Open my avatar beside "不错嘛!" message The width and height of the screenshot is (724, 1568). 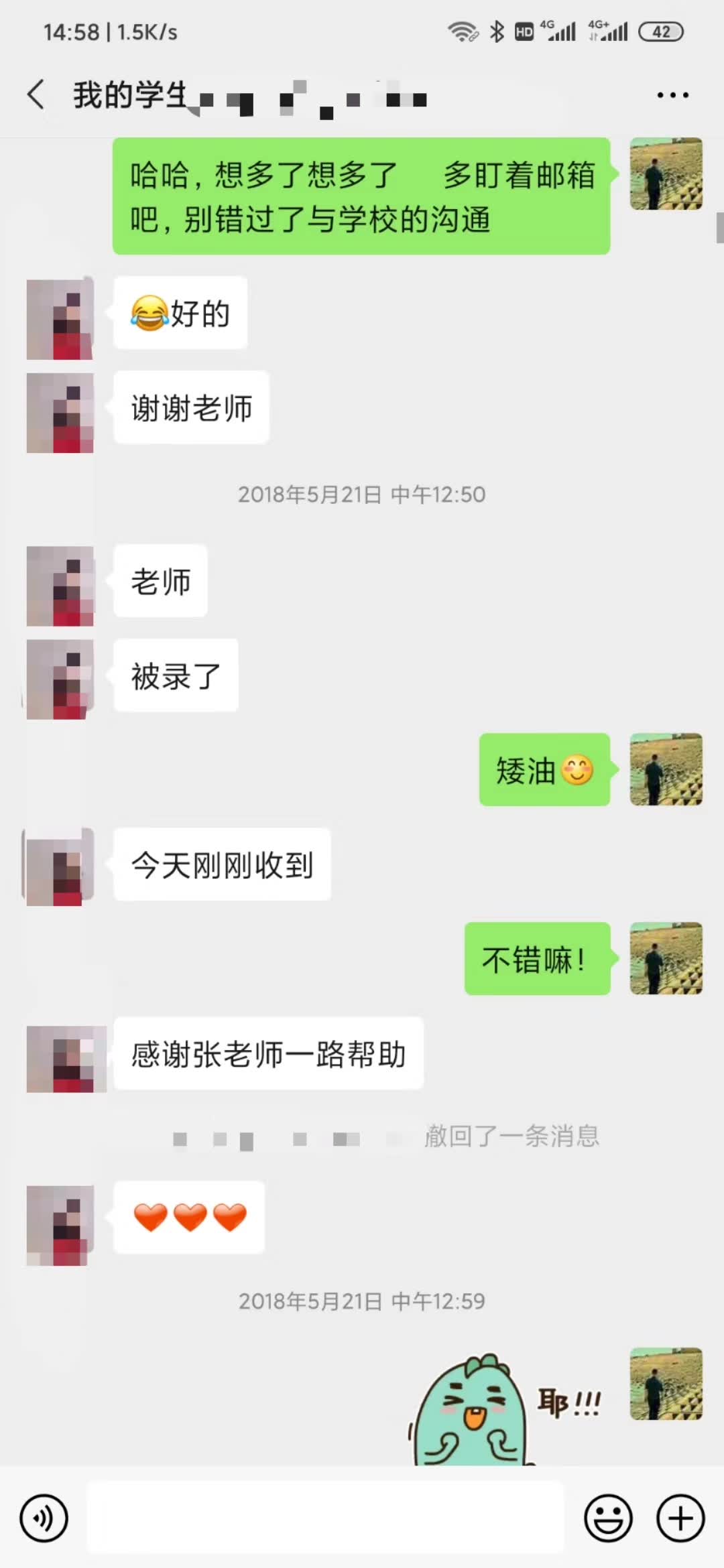pos(666,958)
